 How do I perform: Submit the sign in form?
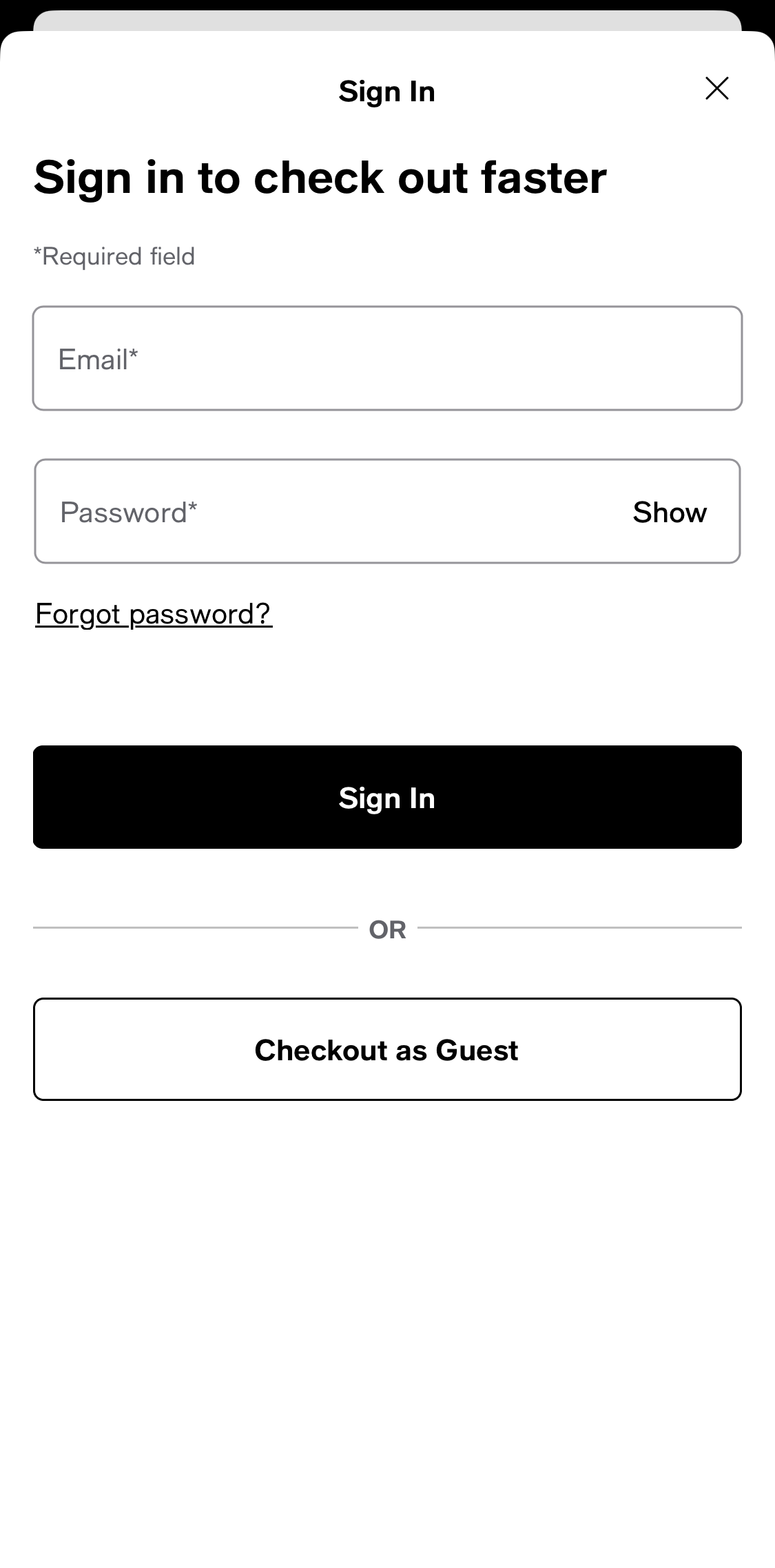pos(387,797)
